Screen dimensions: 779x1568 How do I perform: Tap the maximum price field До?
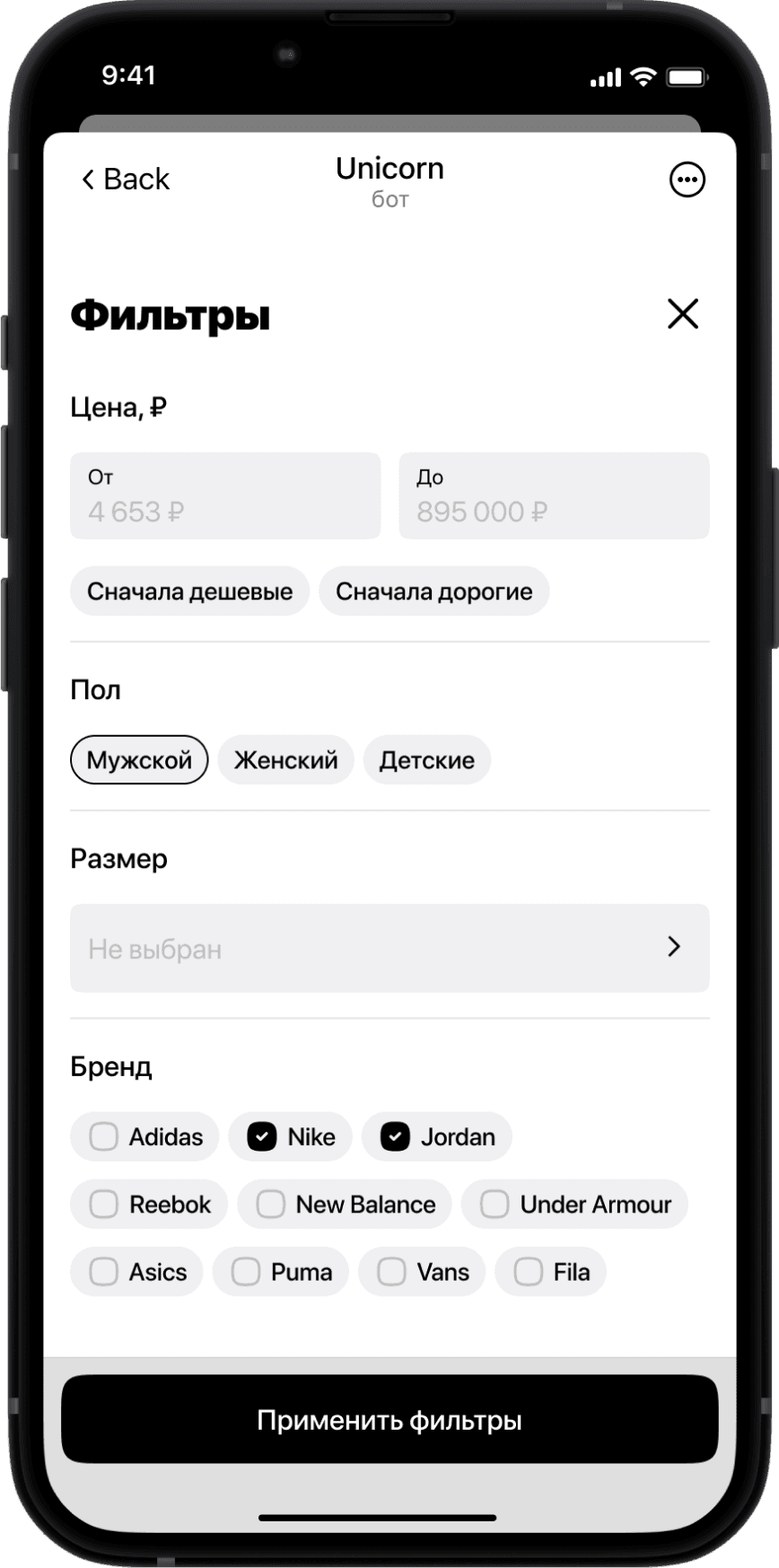point(554,496)
